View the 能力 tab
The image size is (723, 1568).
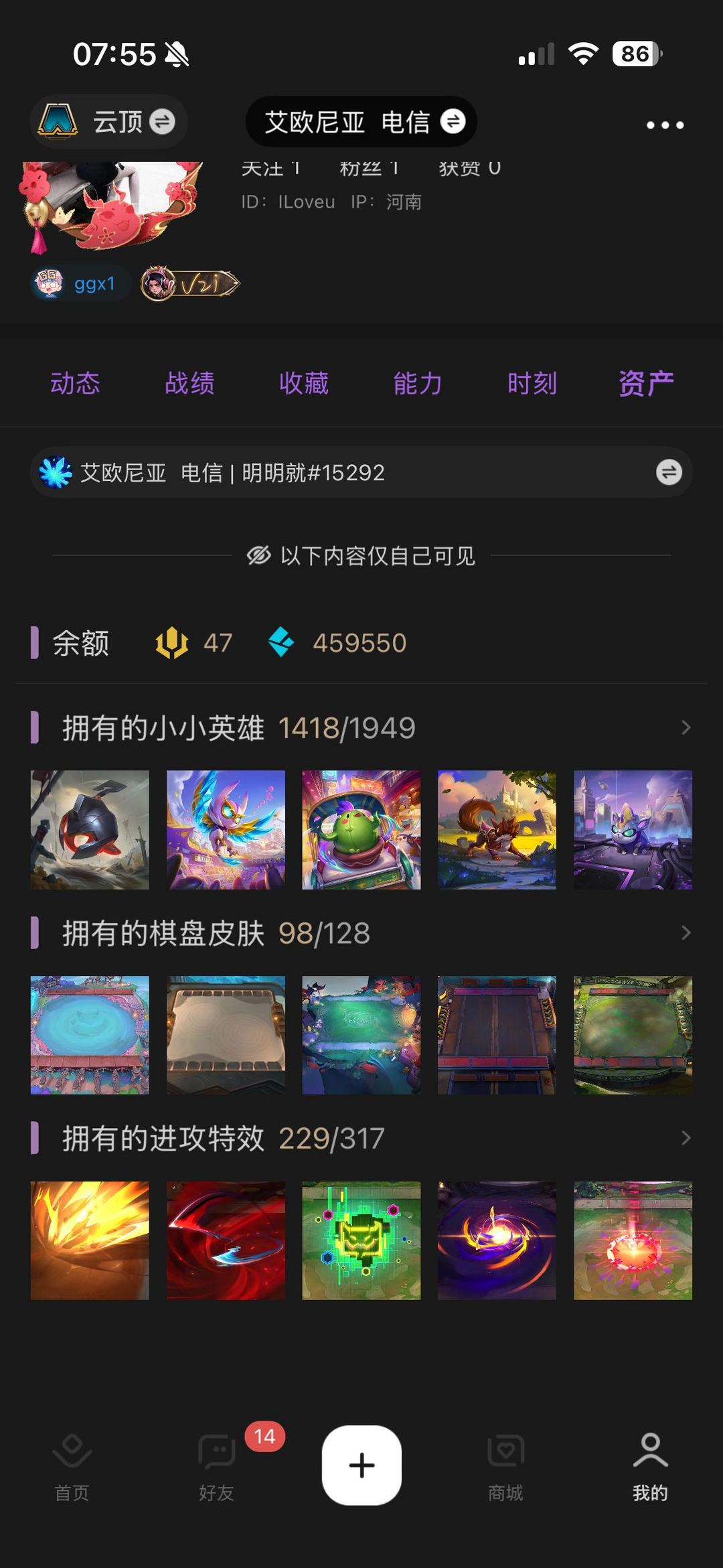click(x=418, y=383)
